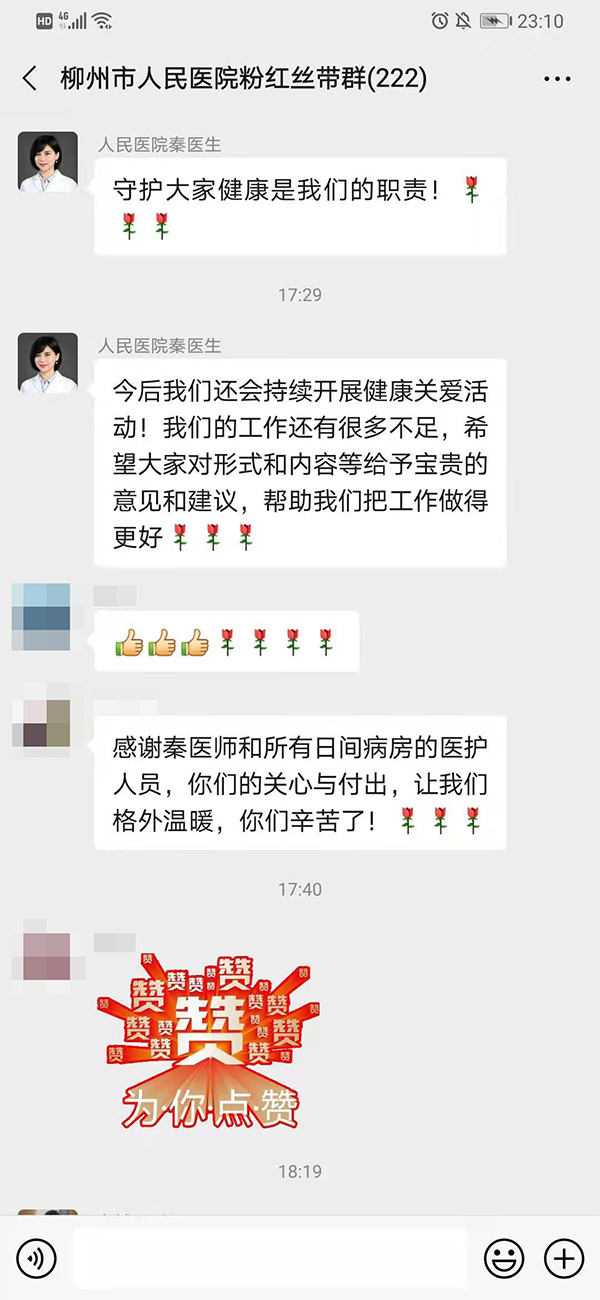Tap 秦医生's avatar beside the 今后我们还会持续 message
Screen dimensions: 600x1300
pyautogui.click(x=48, y=362)
